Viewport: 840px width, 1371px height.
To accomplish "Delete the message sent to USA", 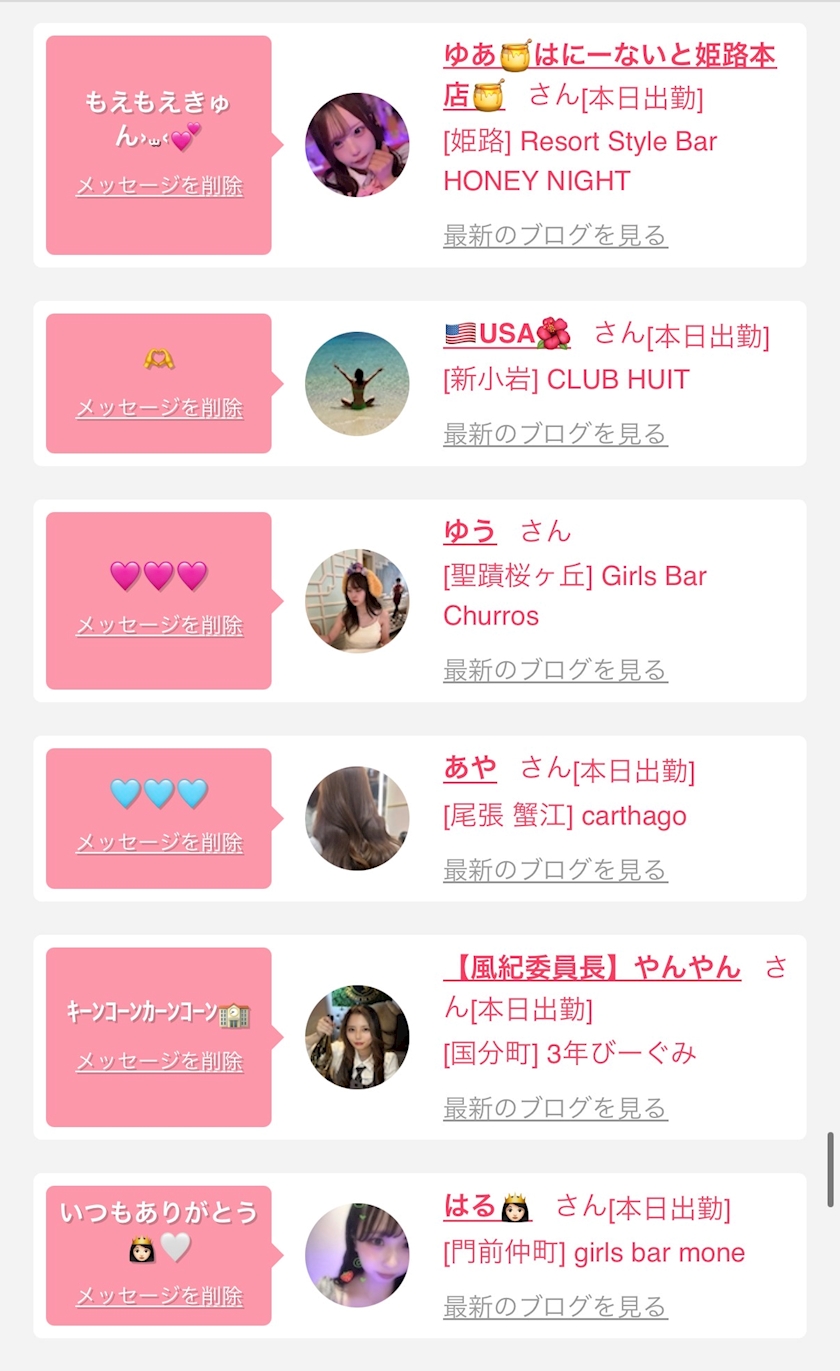I will (159, 408).
